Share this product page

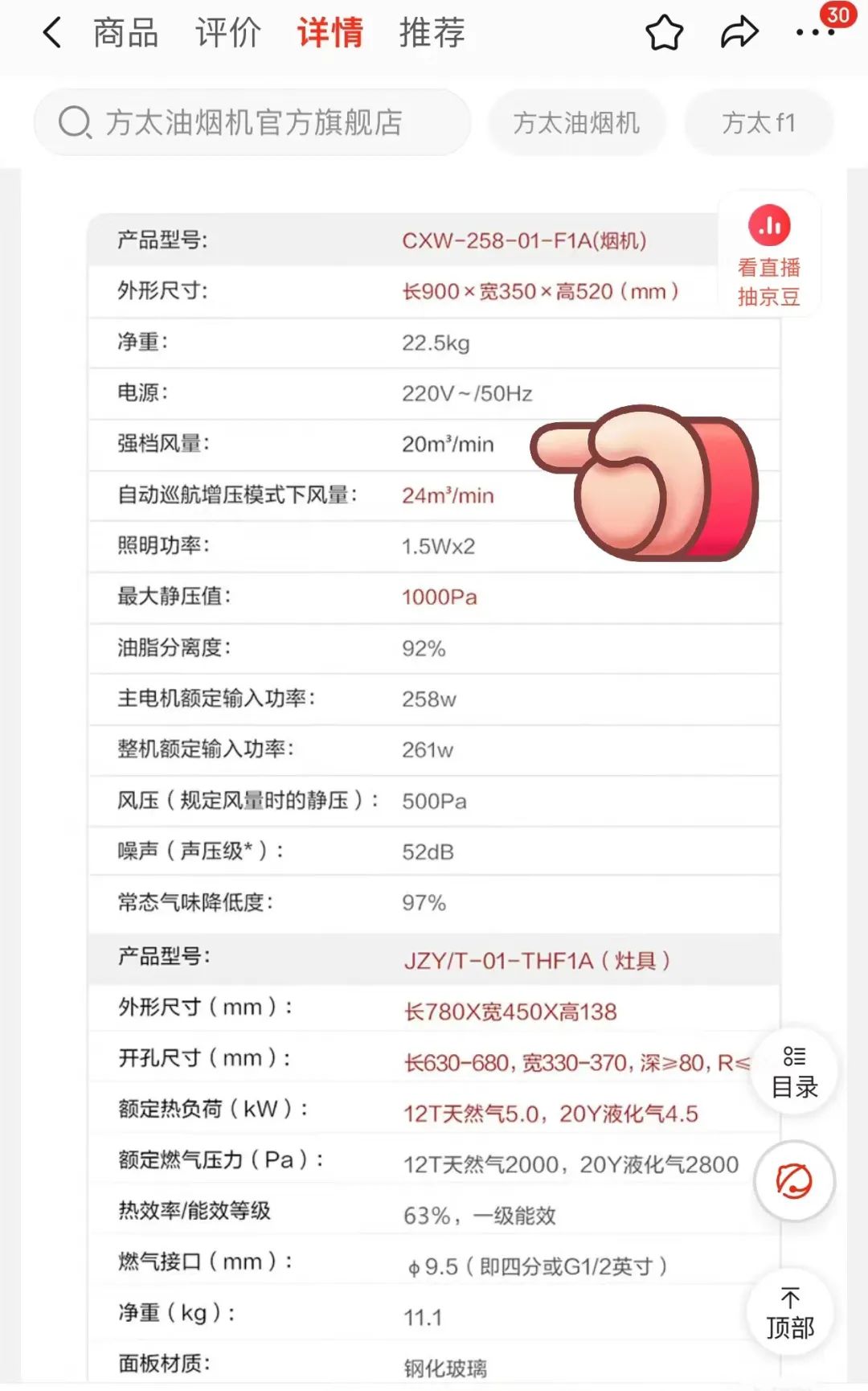[x=739, y=33]
